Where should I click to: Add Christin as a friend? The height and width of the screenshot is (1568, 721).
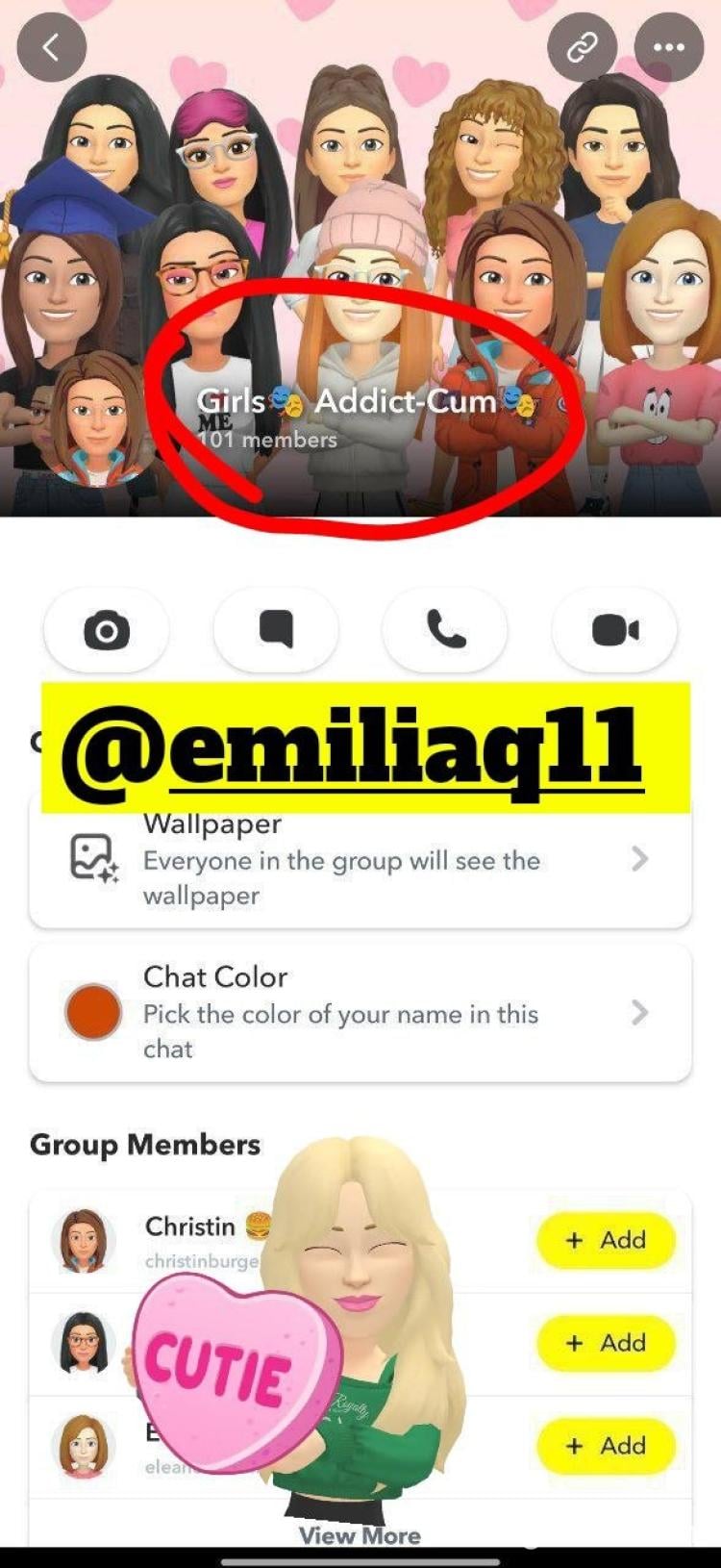[x=606, y=1240]
